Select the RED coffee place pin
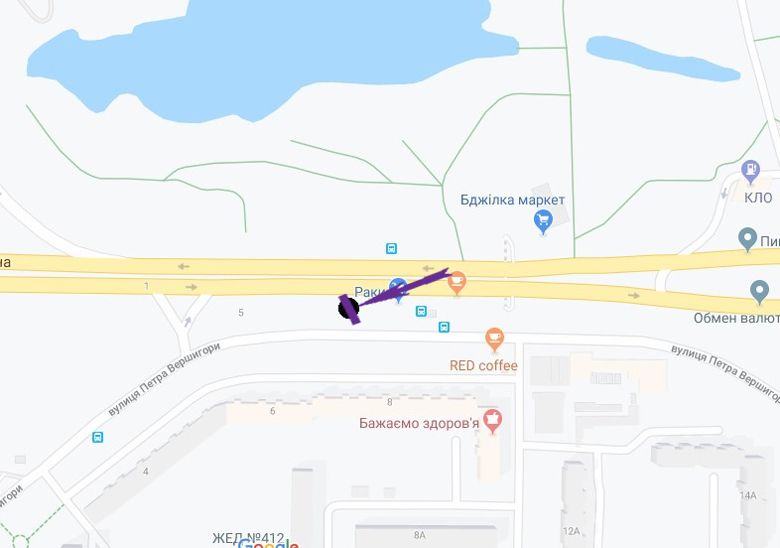 click(x=493, y=339)
